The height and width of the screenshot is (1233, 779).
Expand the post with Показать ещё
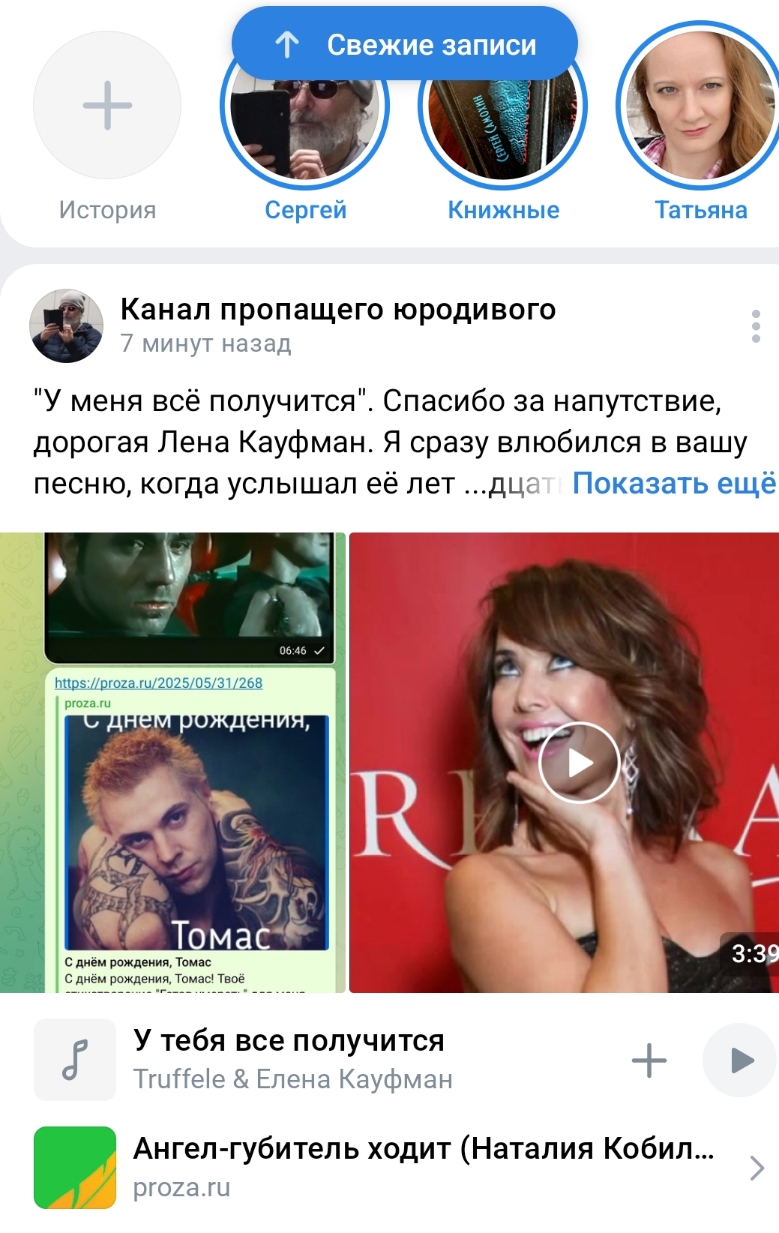[673, 484]
